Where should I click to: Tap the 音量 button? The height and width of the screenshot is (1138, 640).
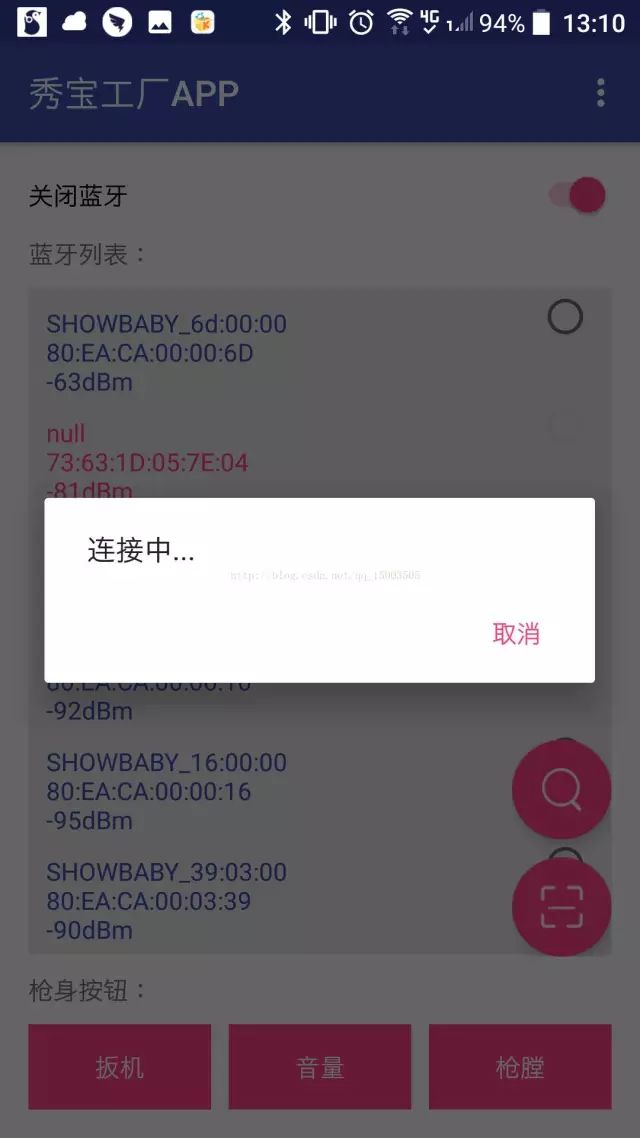[320, 1067]
